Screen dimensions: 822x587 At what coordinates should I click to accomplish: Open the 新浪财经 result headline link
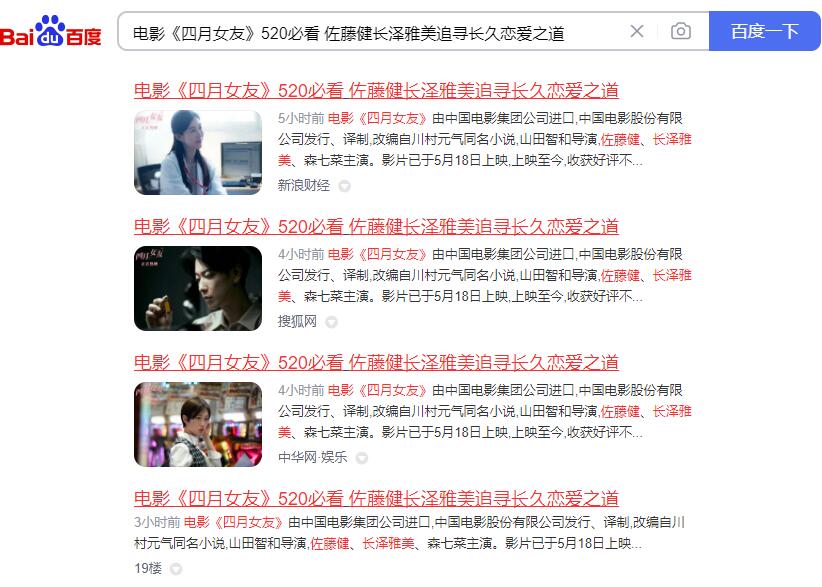point(376,90)
